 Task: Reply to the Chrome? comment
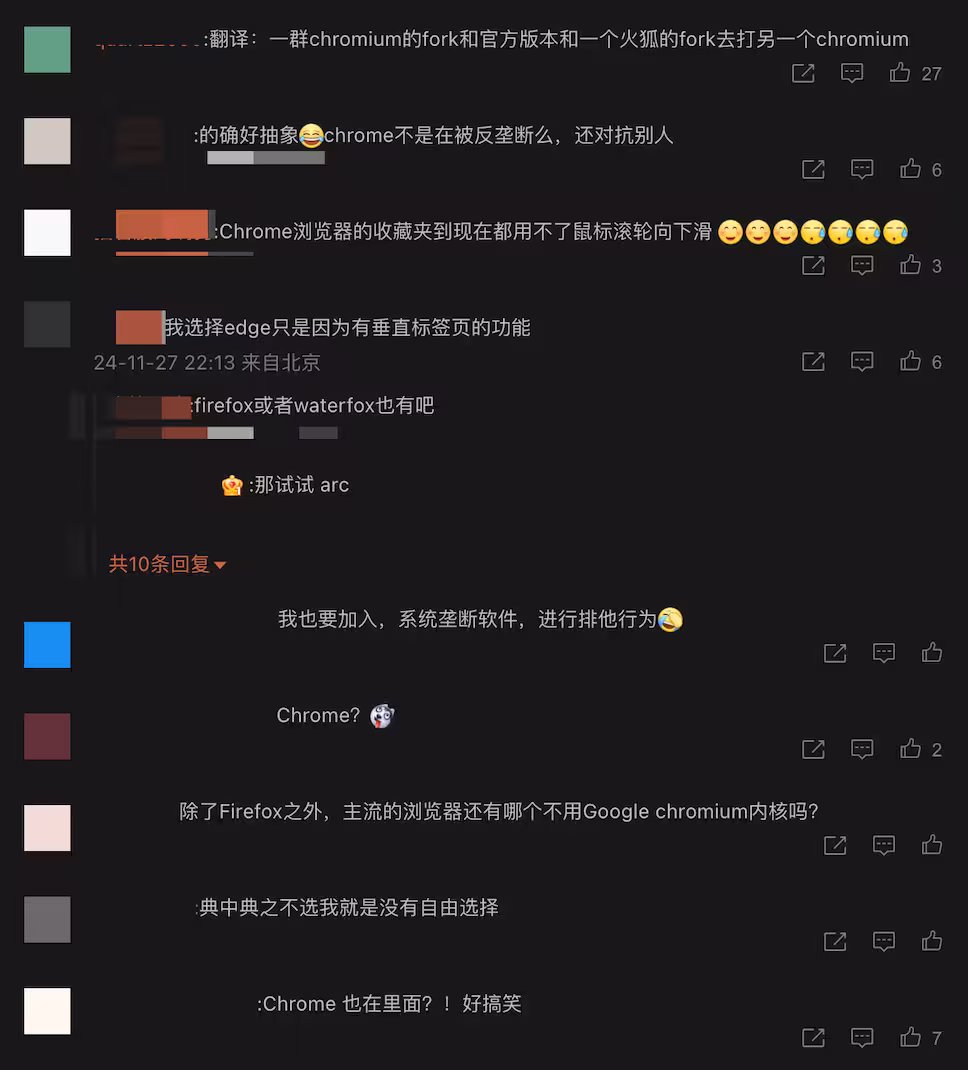(862, 749)
